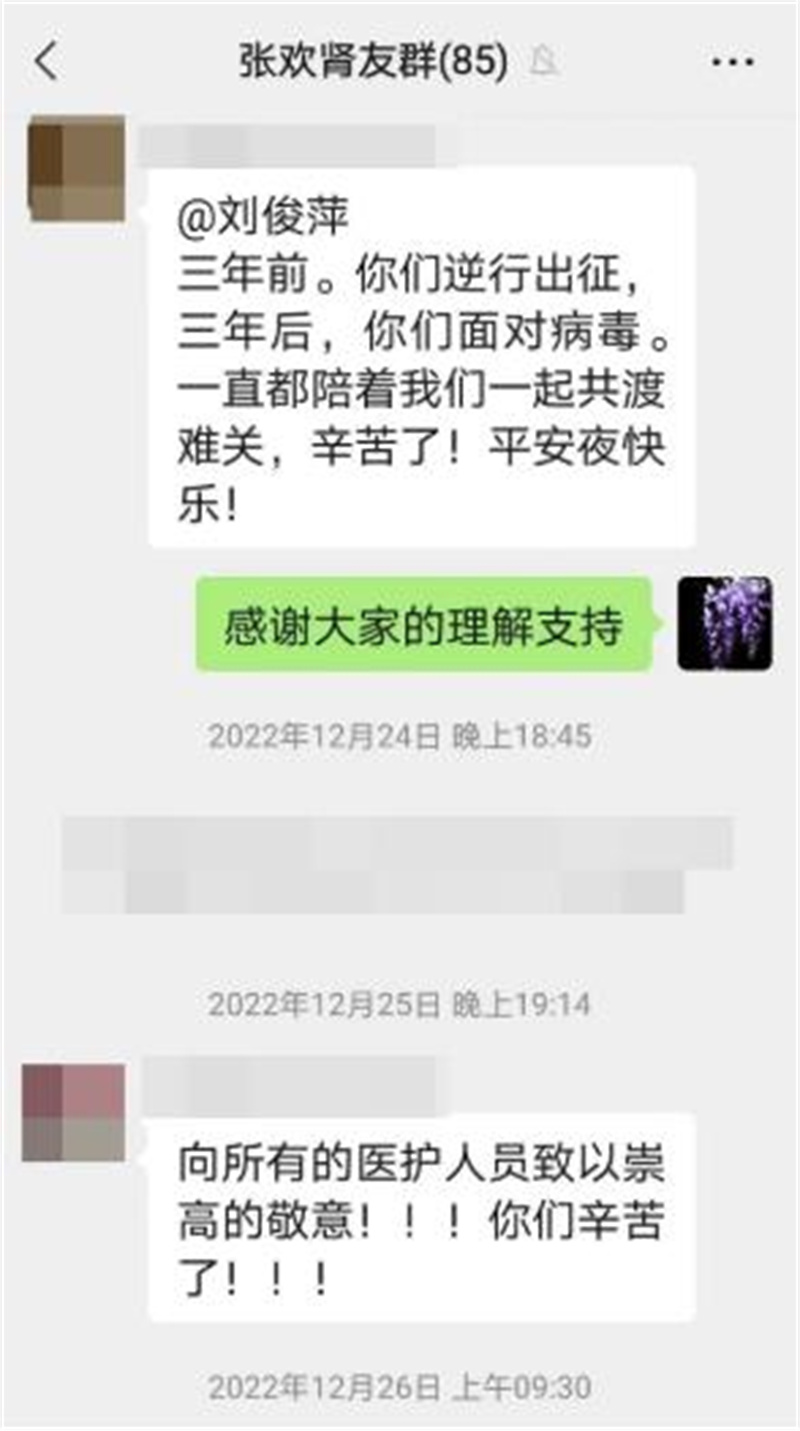Open avatar of sender praising 医护人员
Screen dimensions: 800x1431
[74, 1112]
